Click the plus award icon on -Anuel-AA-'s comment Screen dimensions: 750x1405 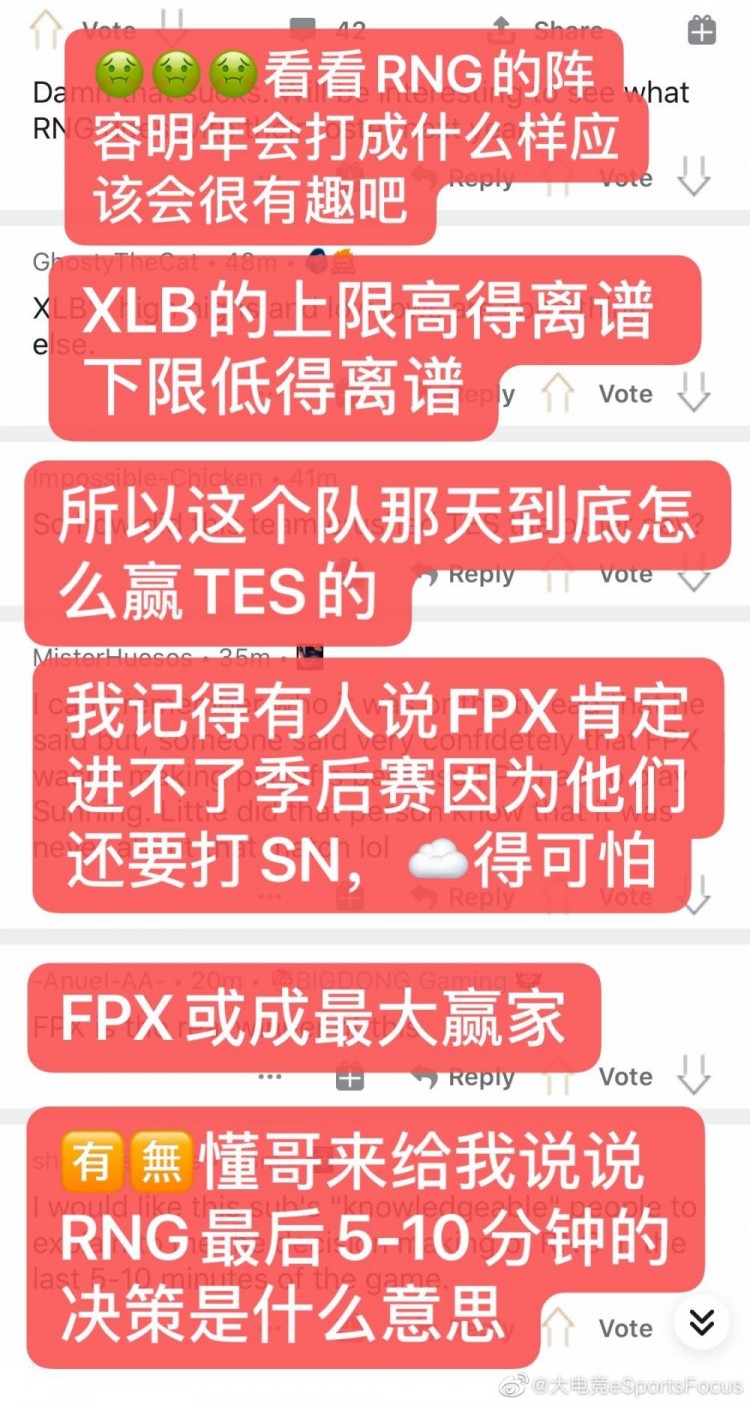(x=348, y=1077)
